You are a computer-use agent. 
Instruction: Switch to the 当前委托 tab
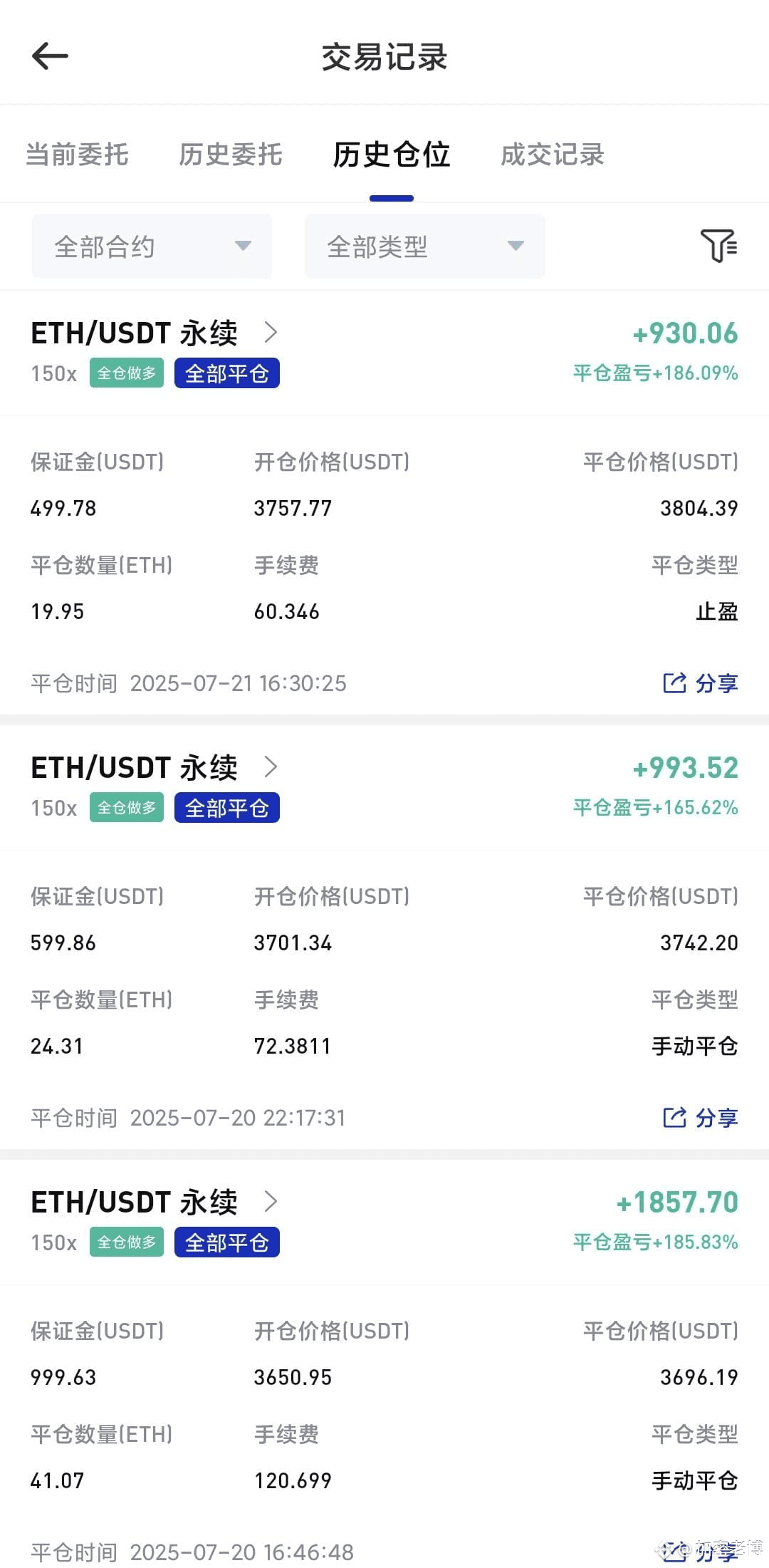pos(77,155)
